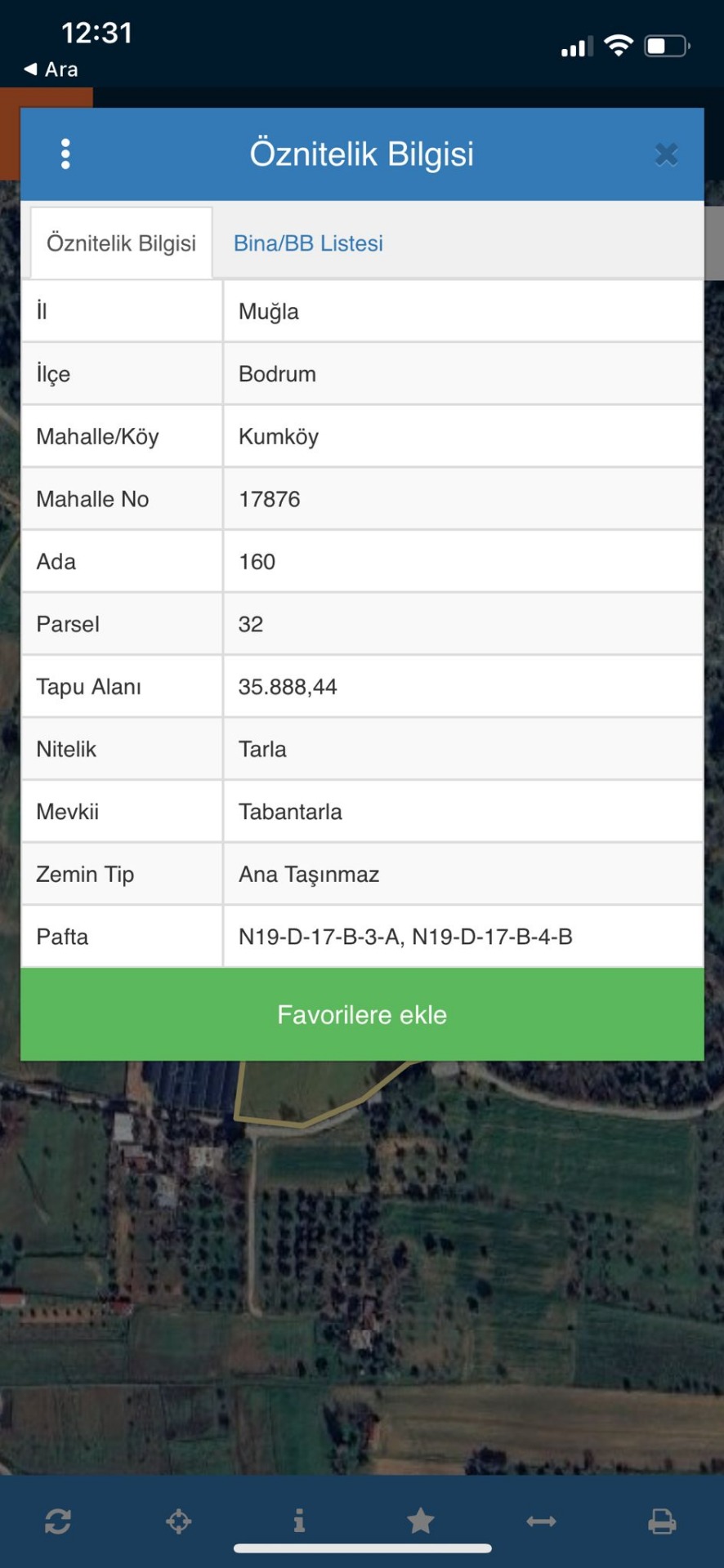
Task: Tap the Favorilere ekle button
Action: [362, 1014]
